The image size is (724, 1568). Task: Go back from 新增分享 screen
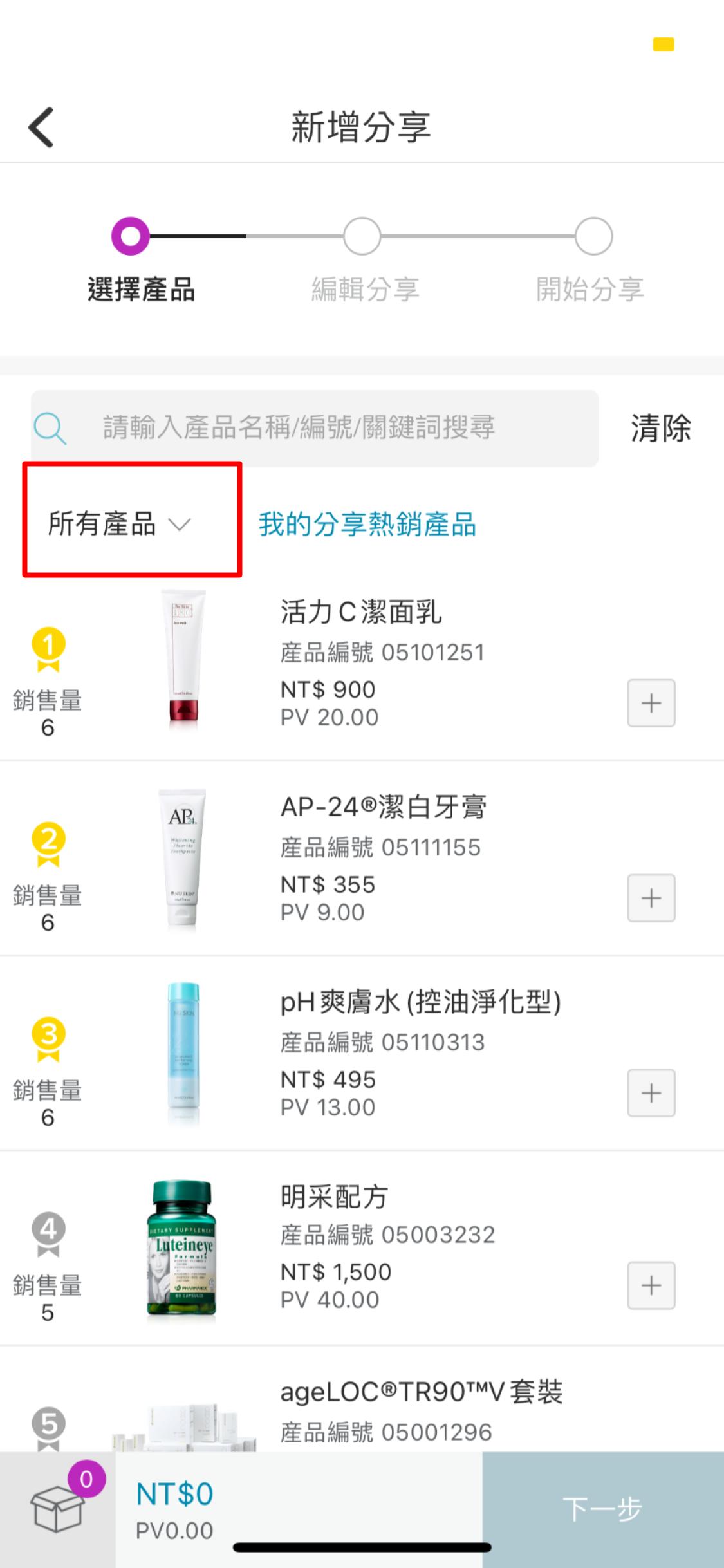point(41,127)
